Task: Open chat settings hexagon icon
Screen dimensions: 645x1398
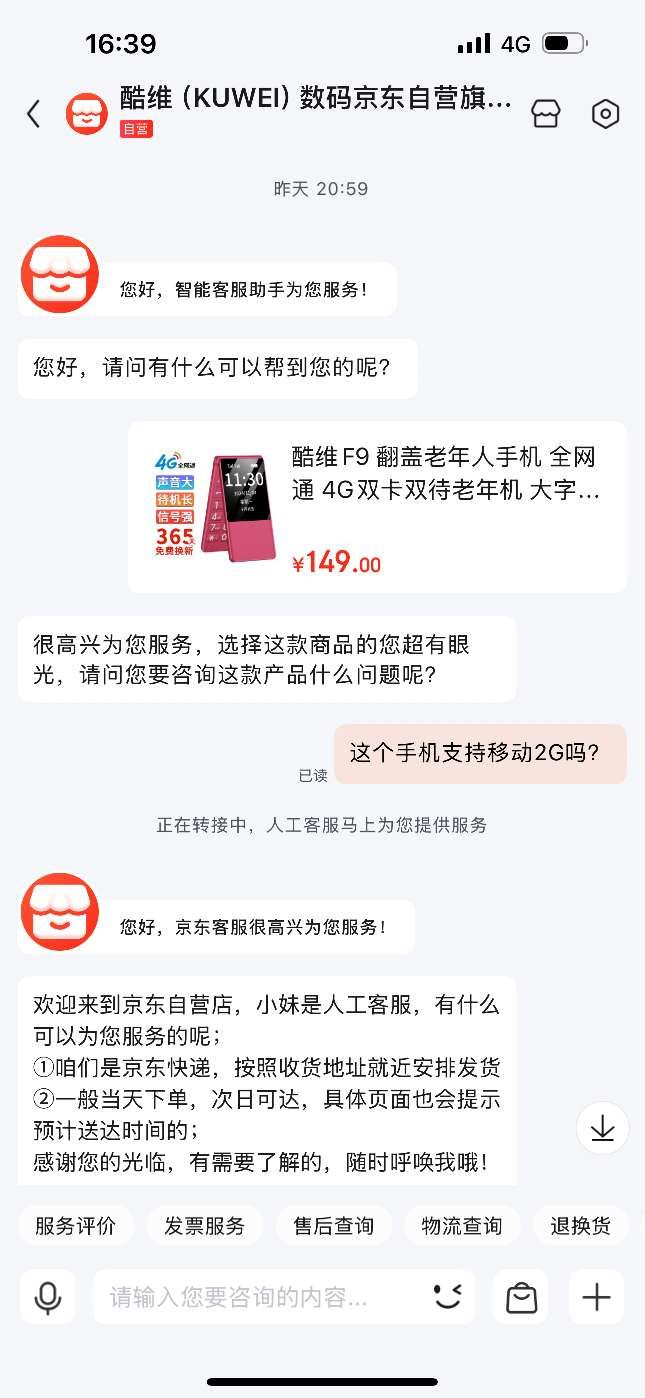Action: point(605,114)
